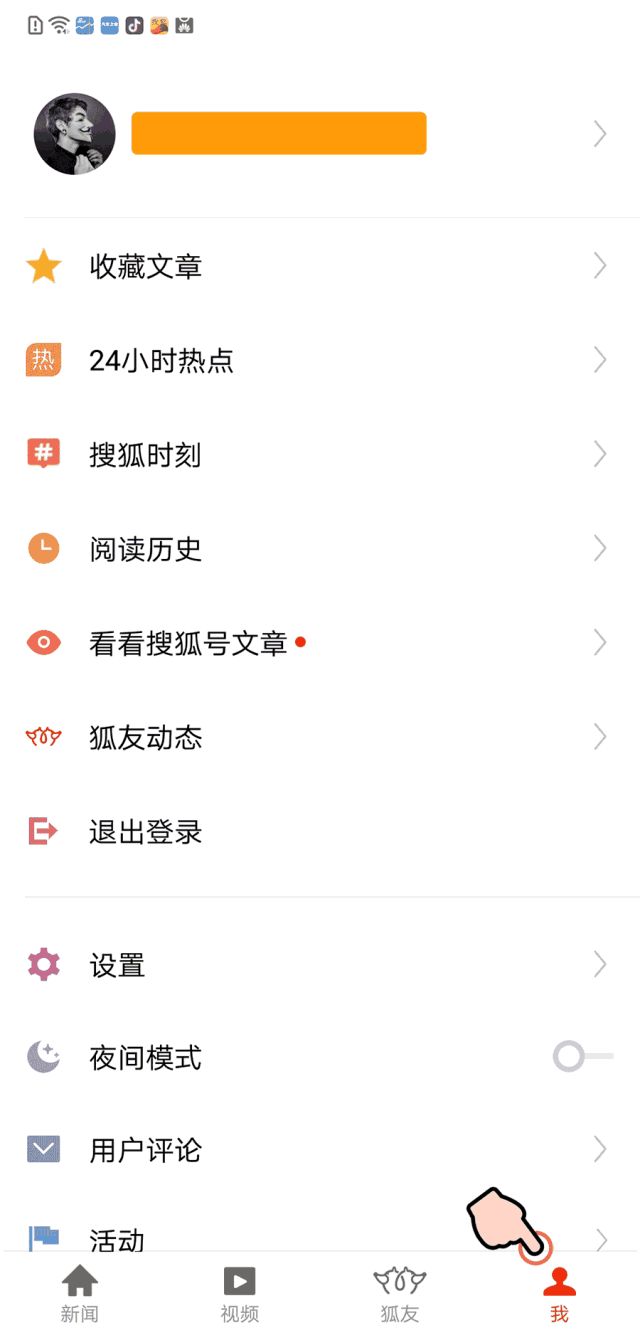Switch to the 狐友 tab
Screen dimensions: 640x1330
pos(400,1294)
